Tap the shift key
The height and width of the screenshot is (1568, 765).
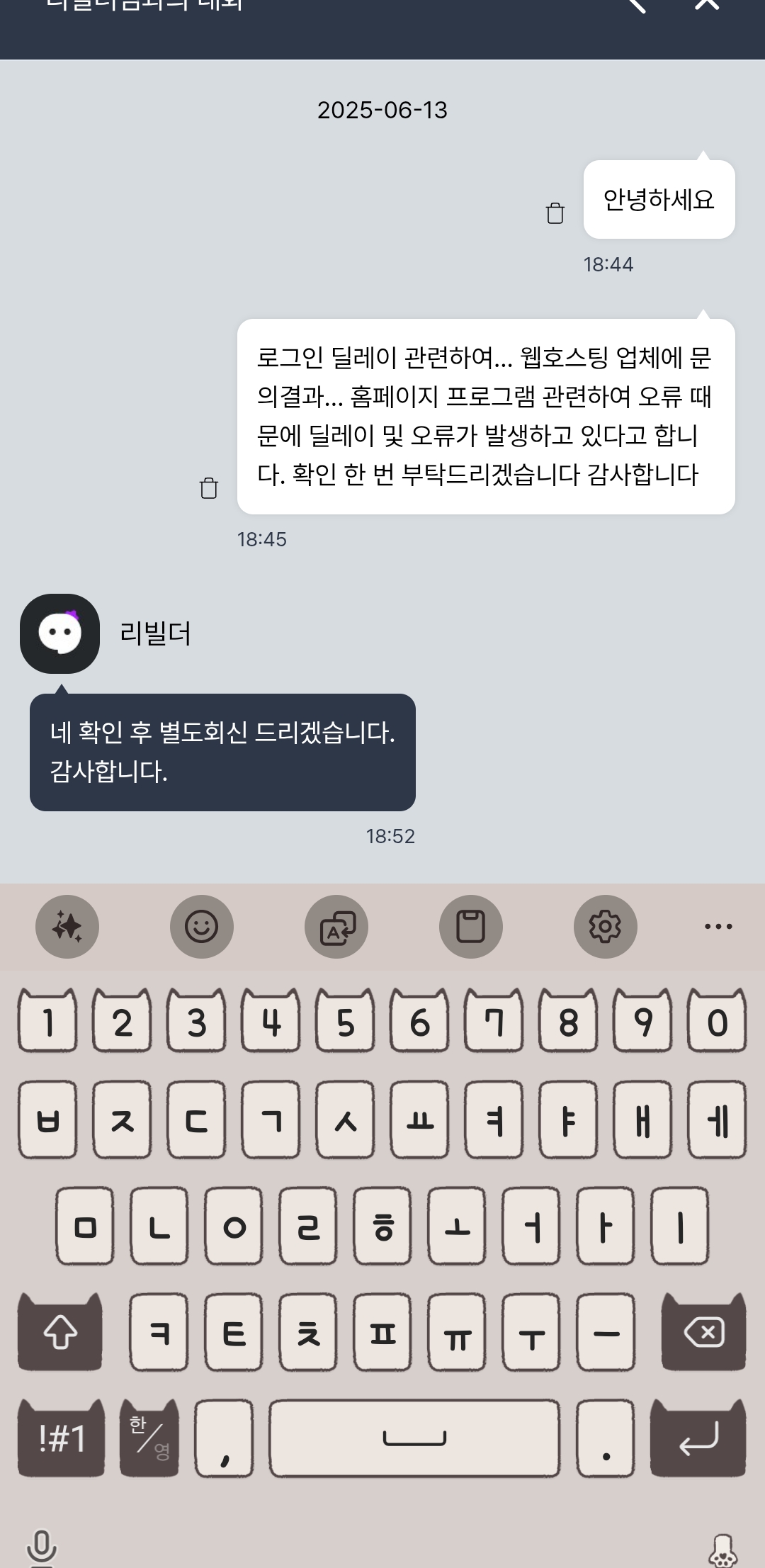coord(60,1333)
